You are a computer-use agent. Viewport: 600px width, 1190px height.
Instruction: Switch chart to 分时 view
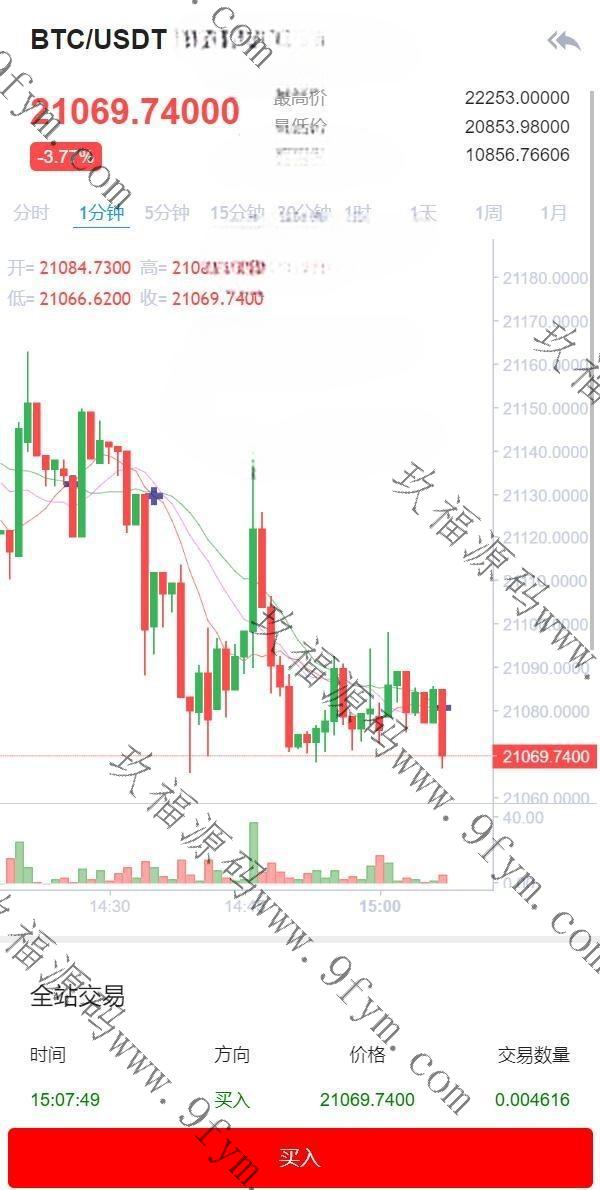tap(31, 212)
